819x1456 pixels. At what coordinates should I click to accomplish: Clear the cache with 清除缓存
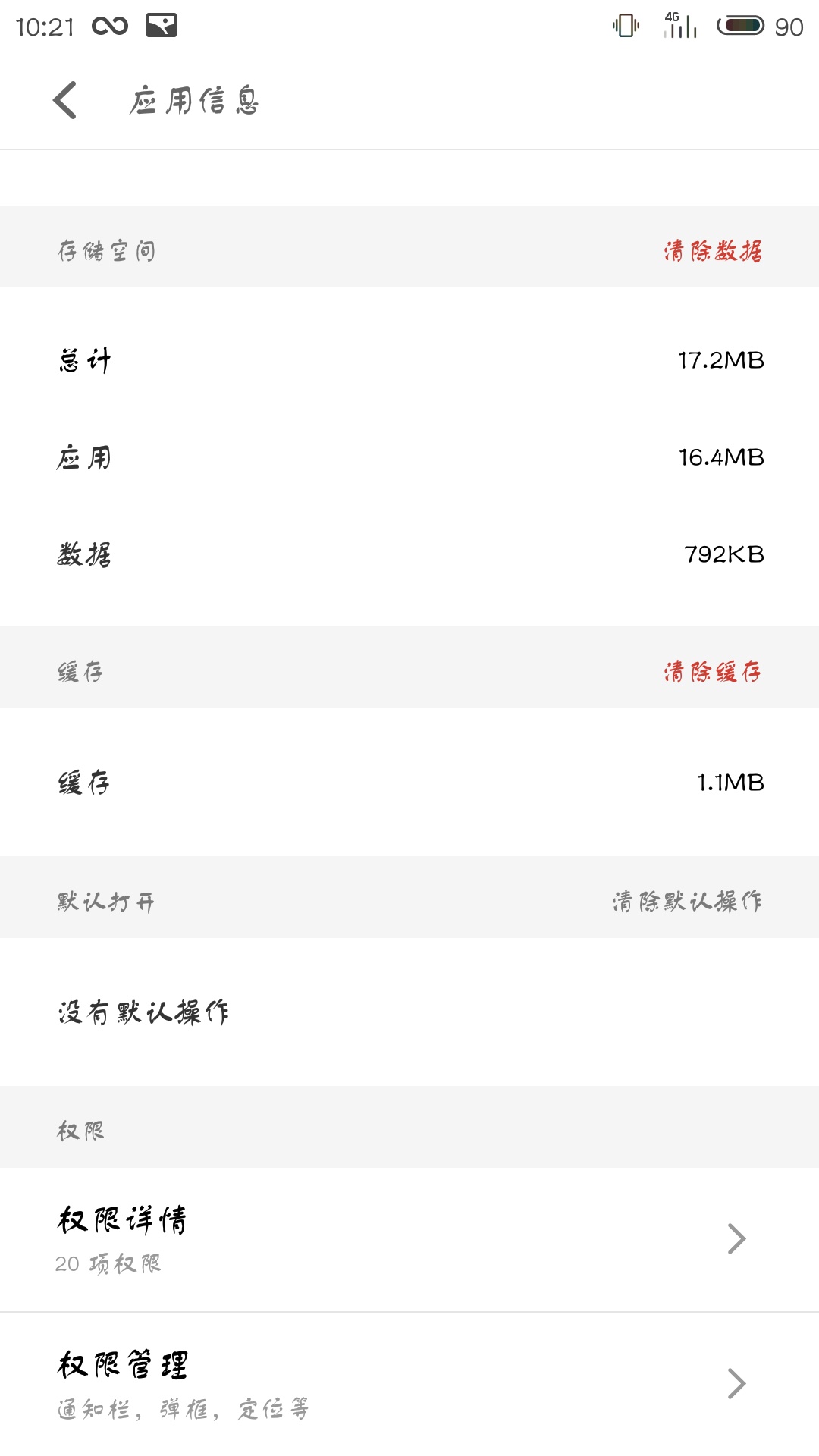713,671
